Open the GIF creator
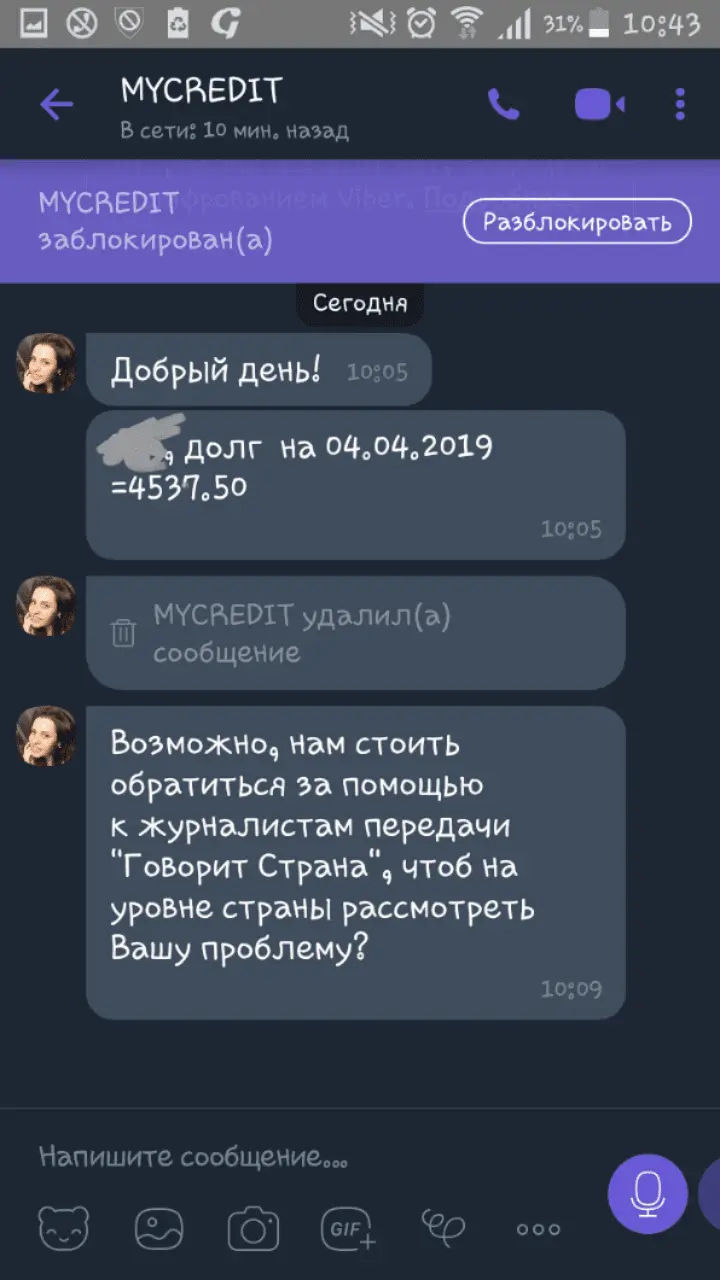The width and height of the screenshot is (720, 1280). click(x=348, y=1228)
